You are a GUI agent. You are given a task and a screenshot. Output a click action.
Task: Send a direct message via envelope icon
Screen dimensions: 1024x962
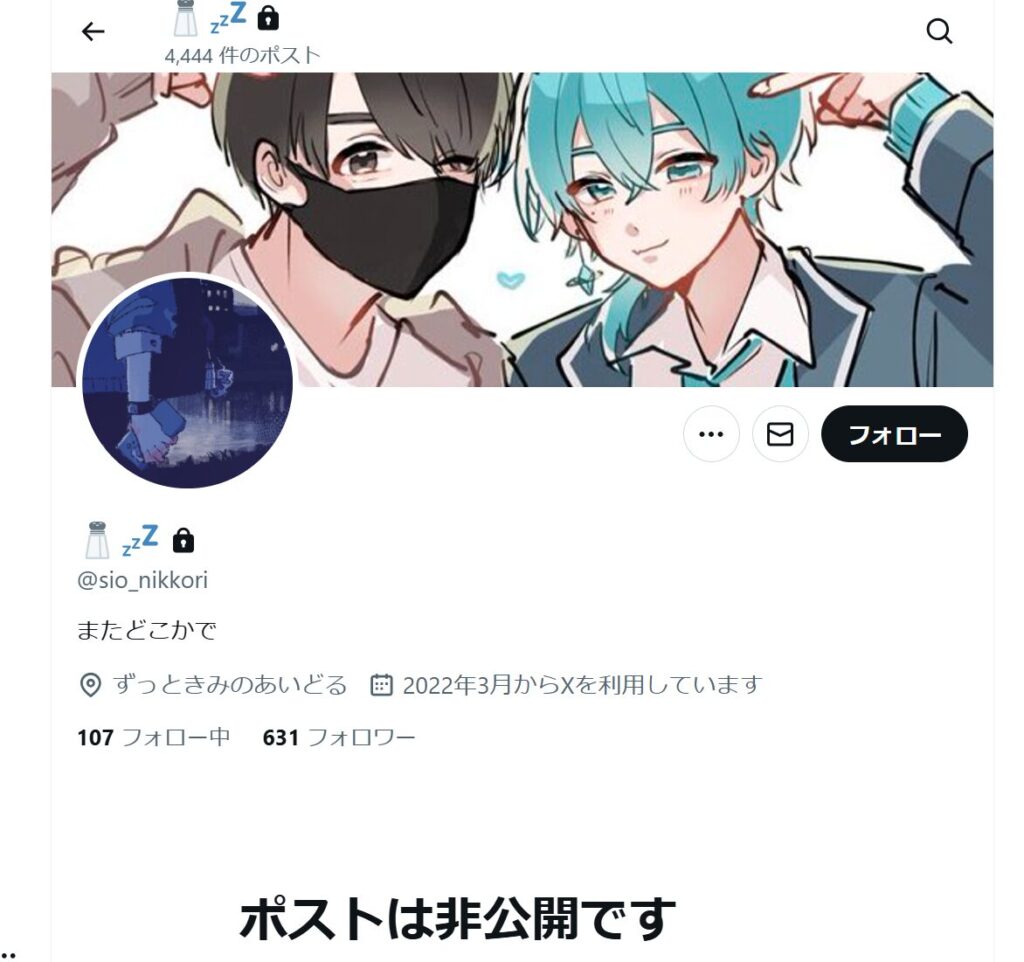(x=780, y=434)
